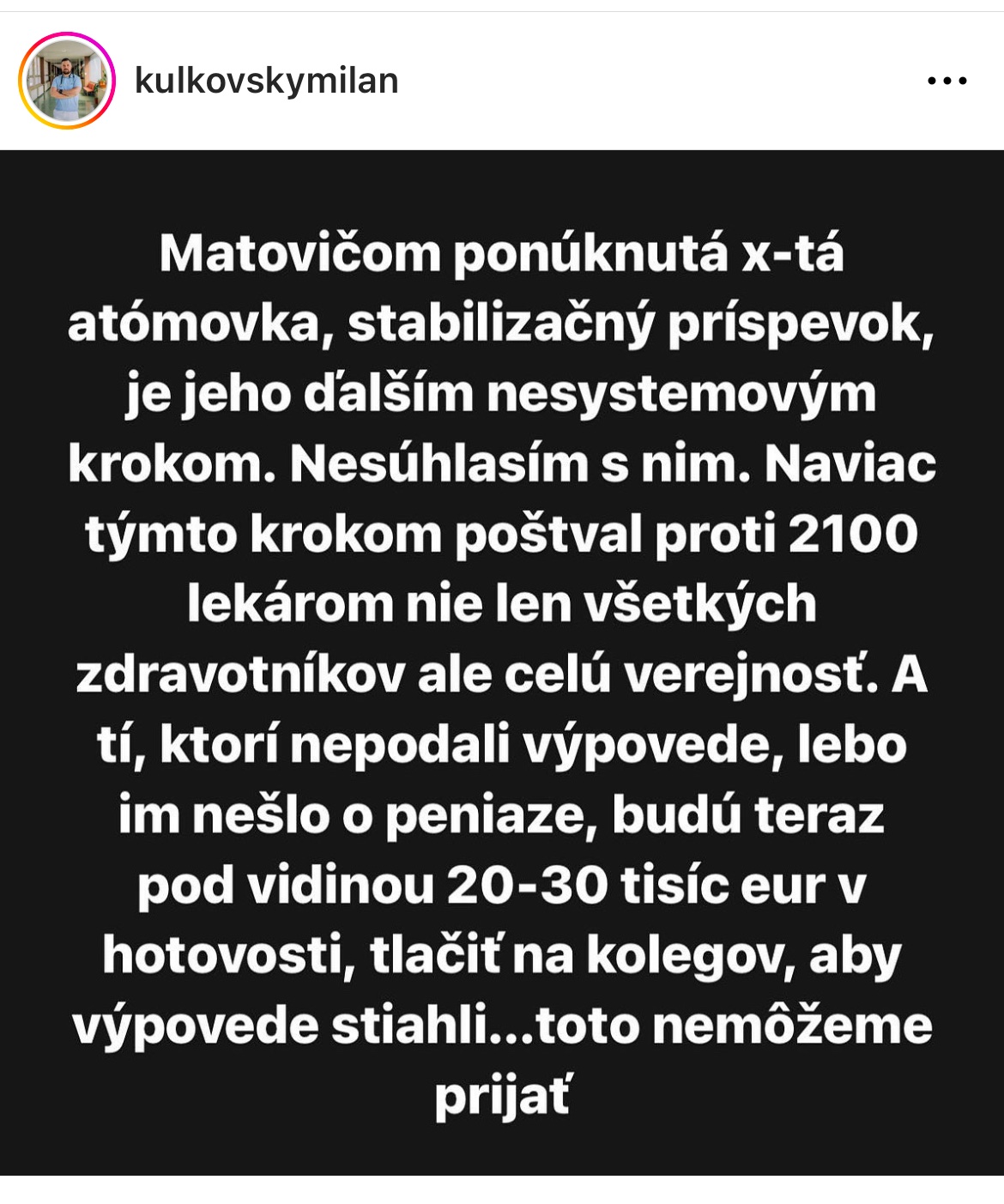Open kulkovskymilan's story via profile picture
The image size is (1004, 1204).
tap(67, 82)
